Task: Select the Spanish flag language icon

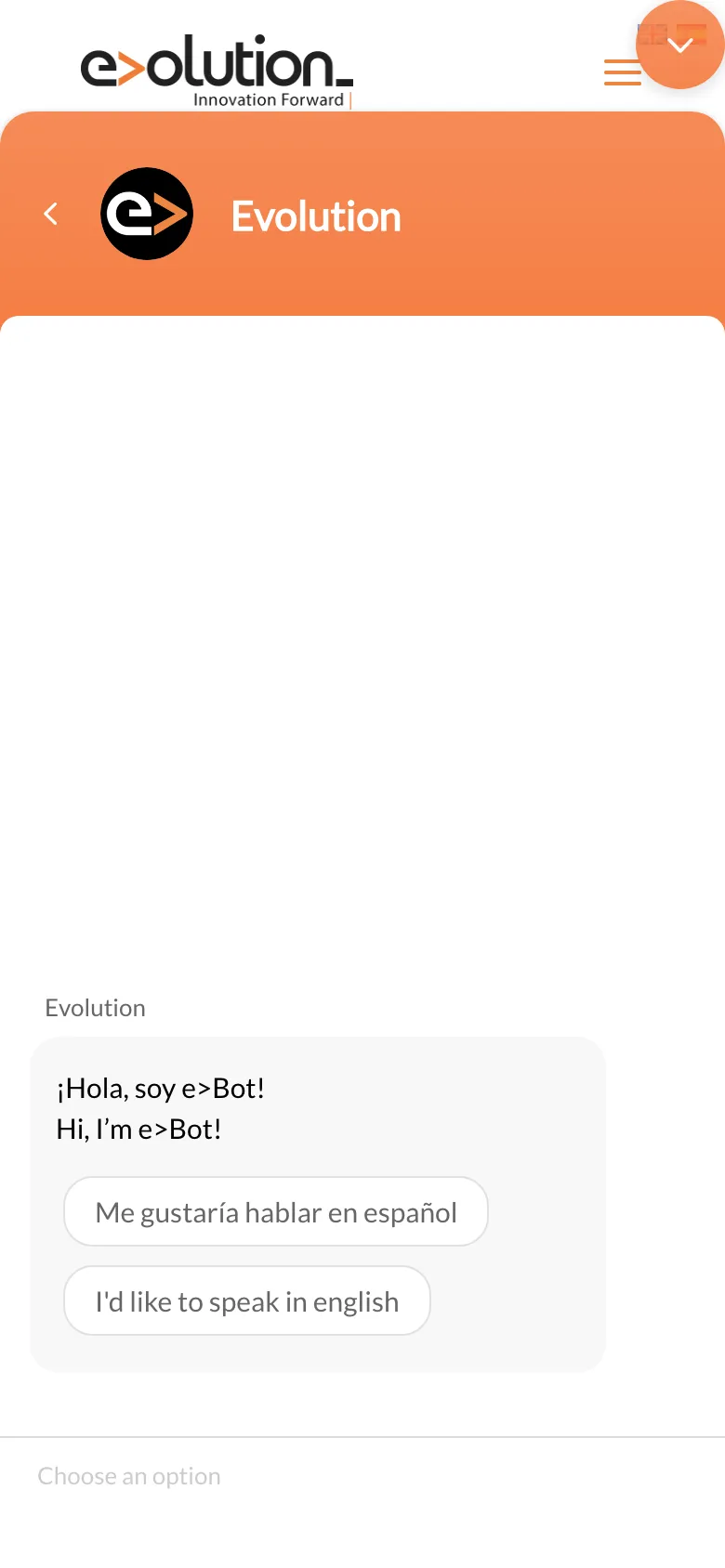Action: pos(692,34)
